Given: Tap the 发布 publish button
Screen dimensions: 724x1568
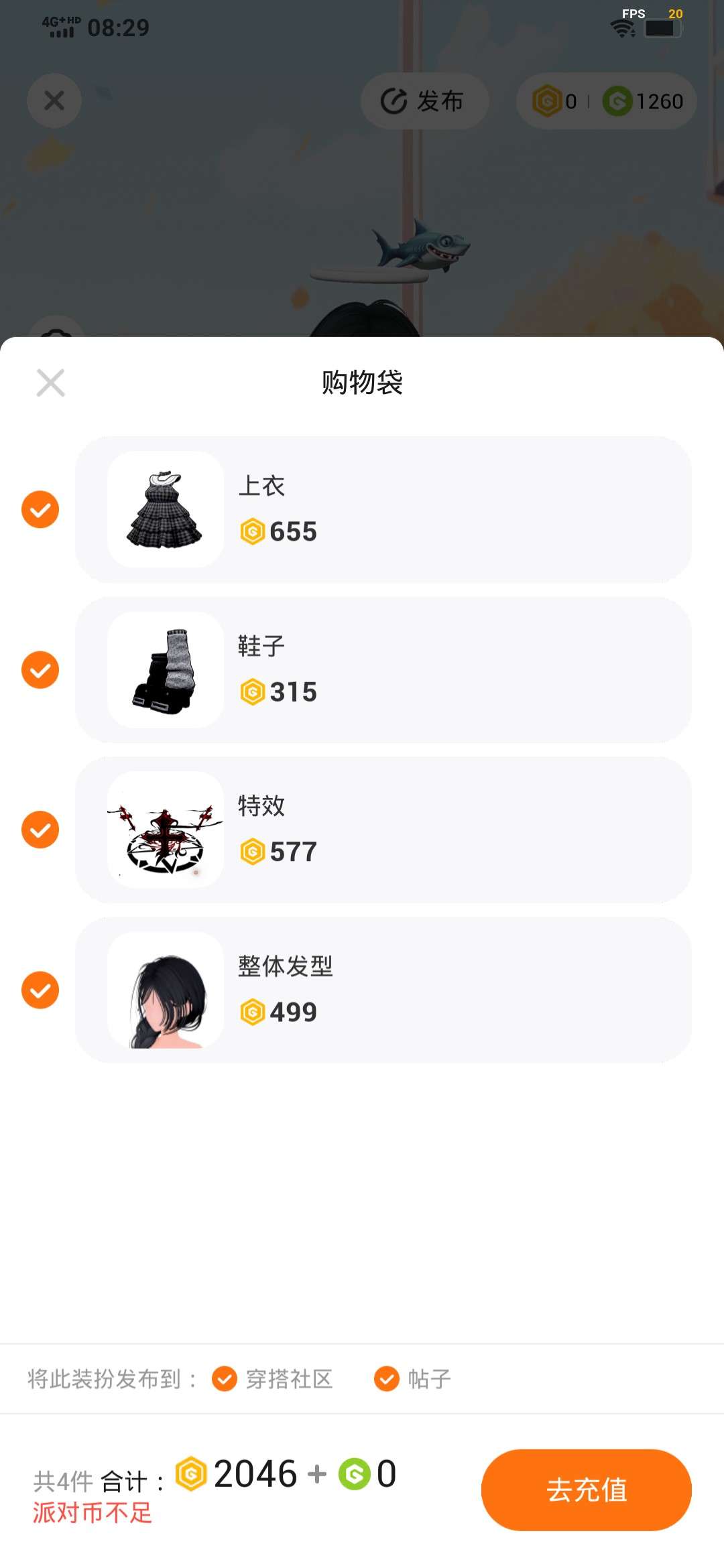Looking at the screenshot, I should [424, 101].
